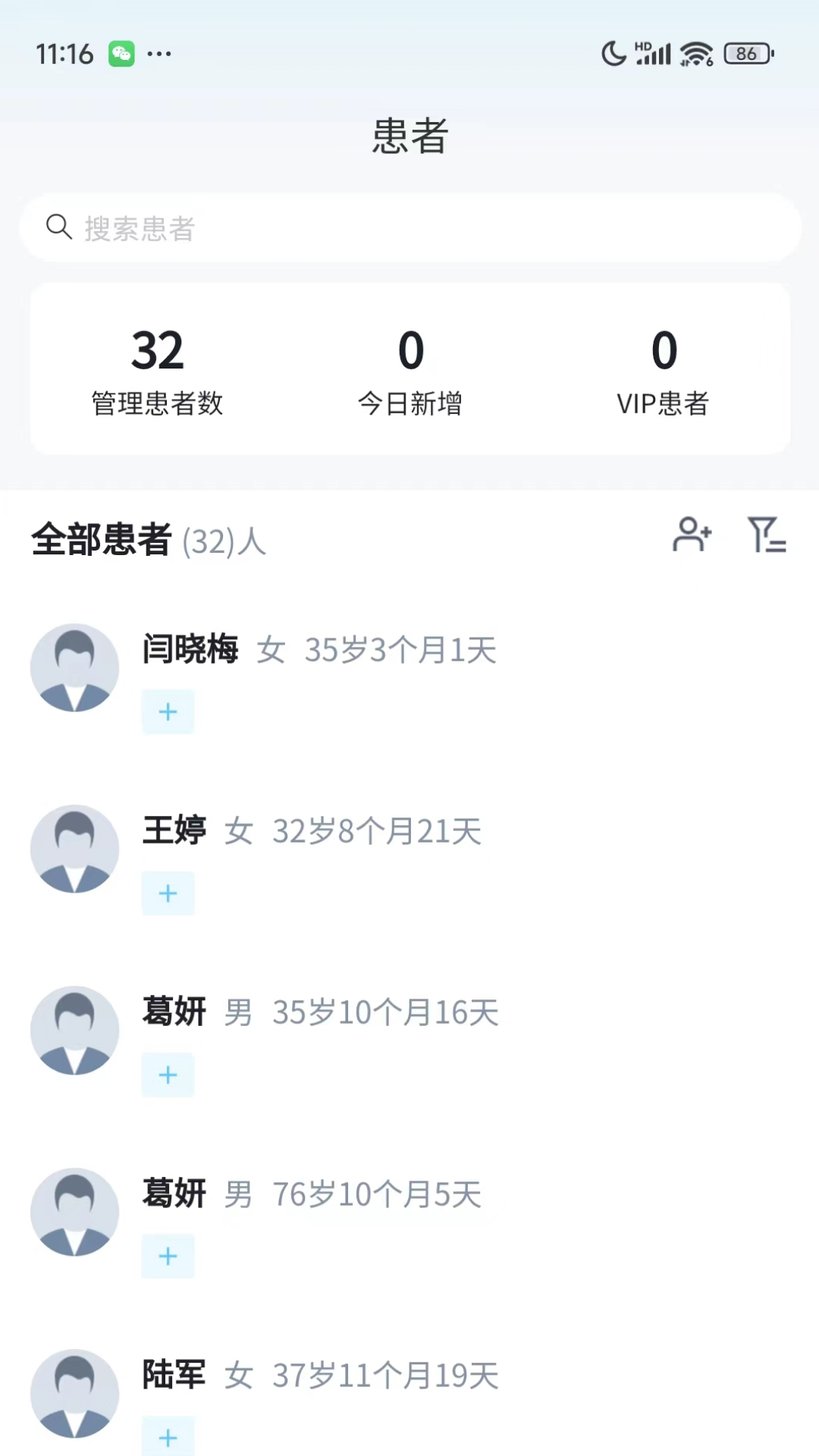The image size is (819, 1456).
Task: Open 闫晓梅's avatar picture
Action: (x=74, y=667)
